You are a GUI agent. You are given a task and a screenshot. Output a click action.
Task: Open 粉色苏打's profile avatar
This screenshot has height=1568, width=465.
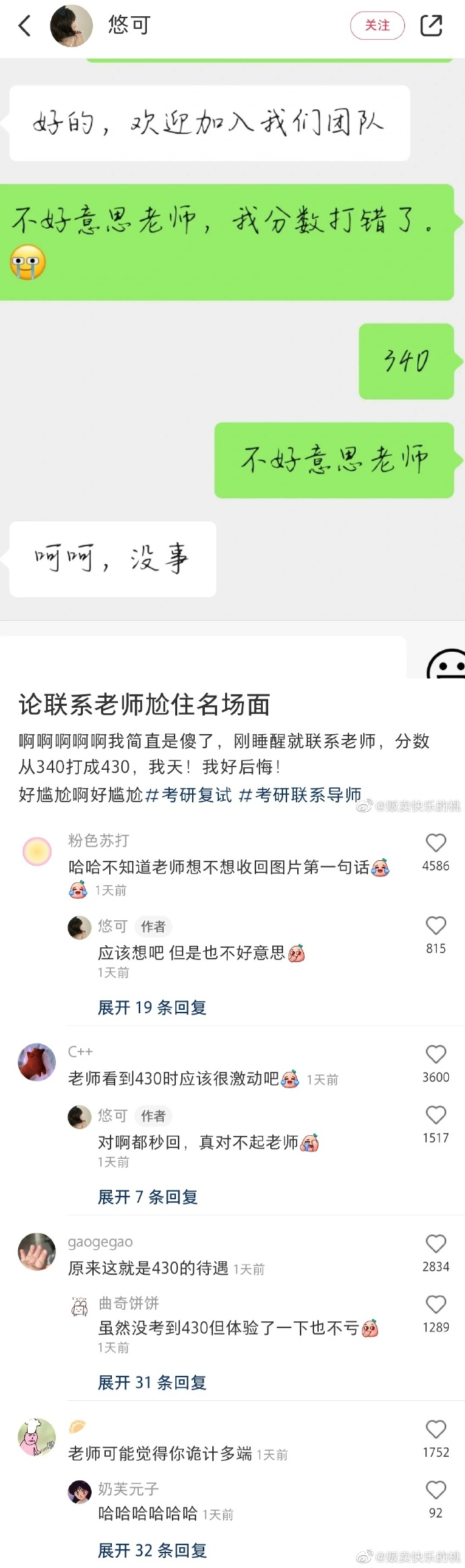[37, 851]
